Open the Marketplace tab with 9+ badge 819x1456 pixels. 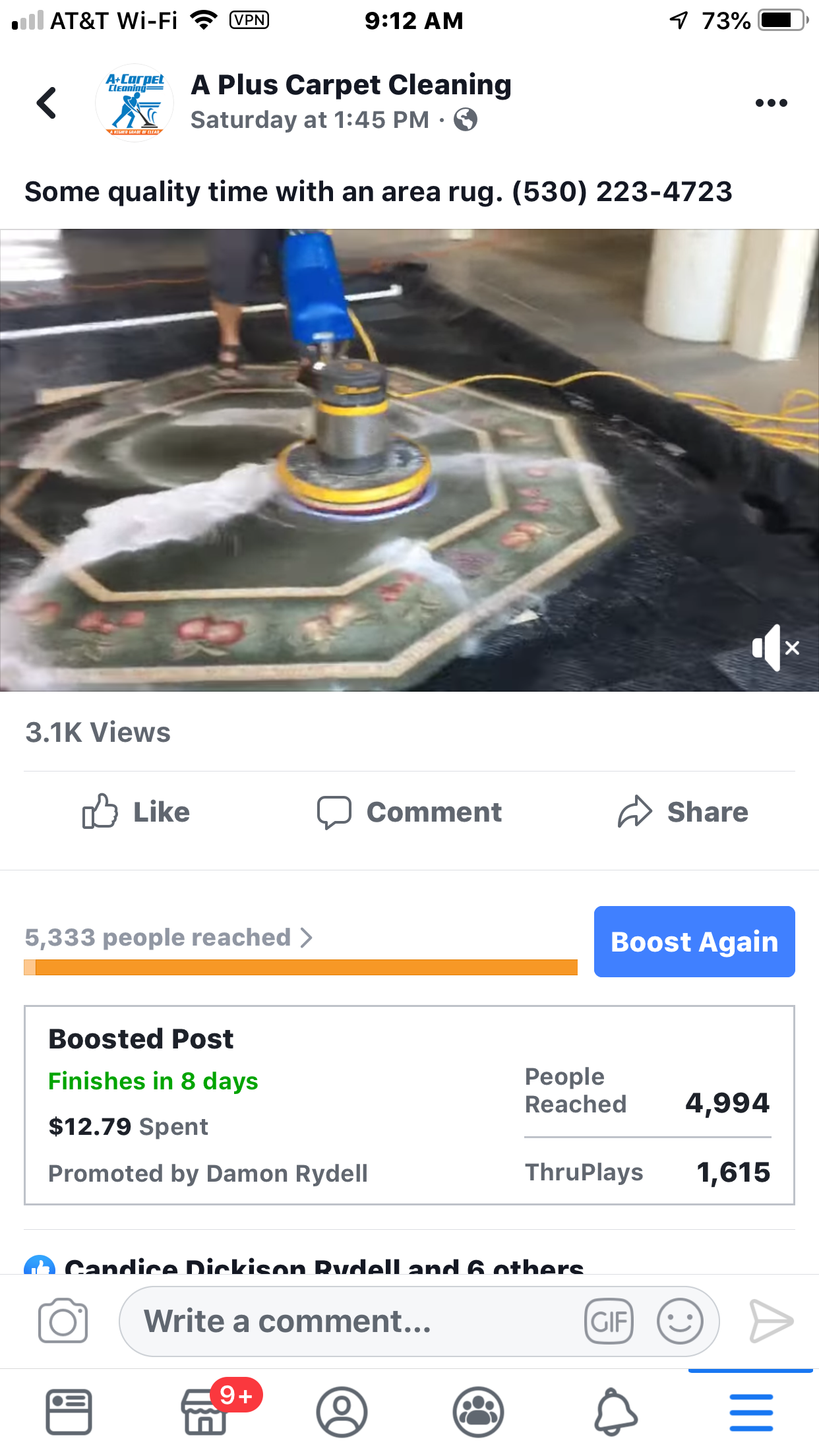205,1412
